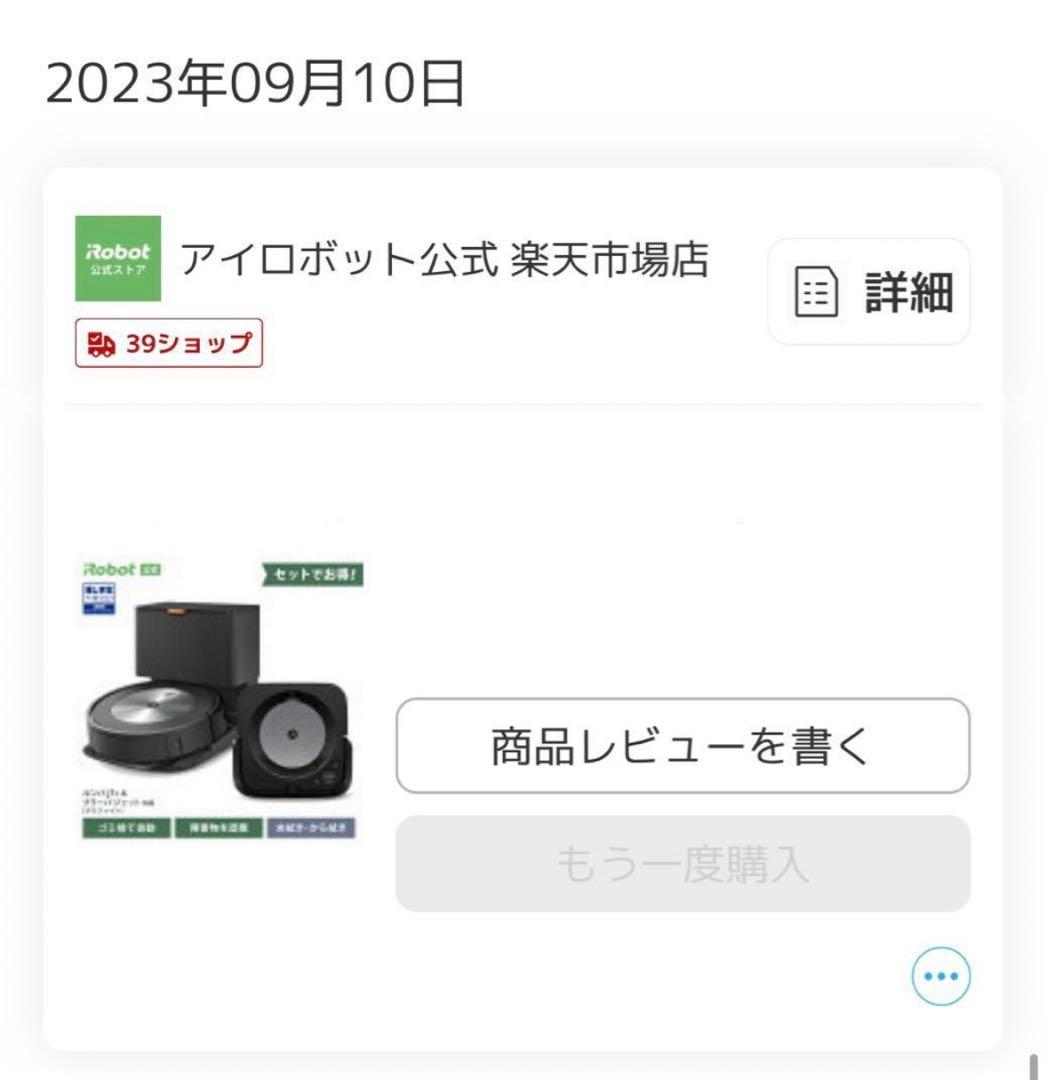Select the iRobot 公式ストア green shop logo
Viewport: 1047px width, 1080px height.
click(119, 258)
